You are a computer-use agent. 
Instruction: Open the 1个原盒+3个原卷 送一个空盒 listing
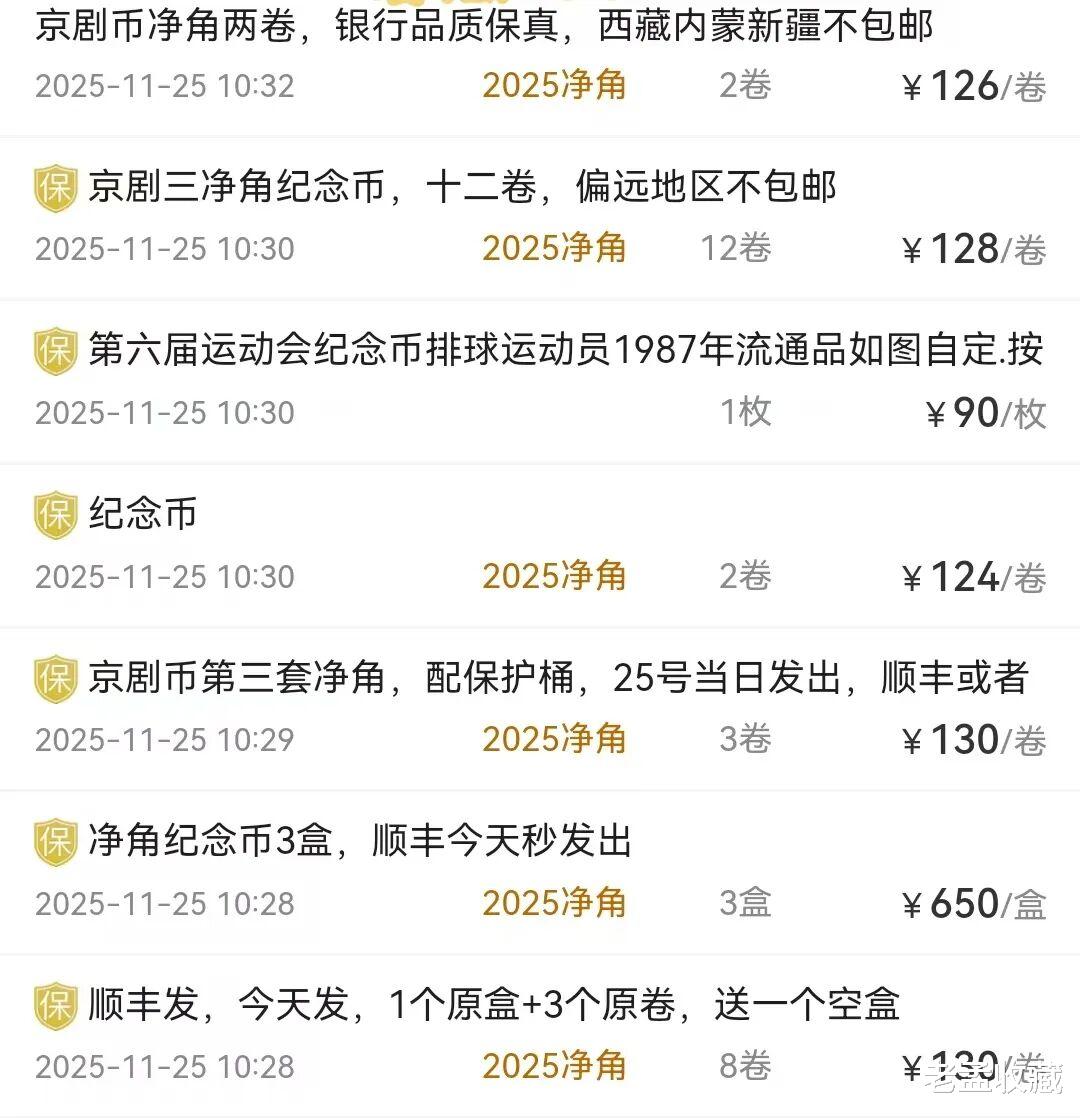(494, 1004)
